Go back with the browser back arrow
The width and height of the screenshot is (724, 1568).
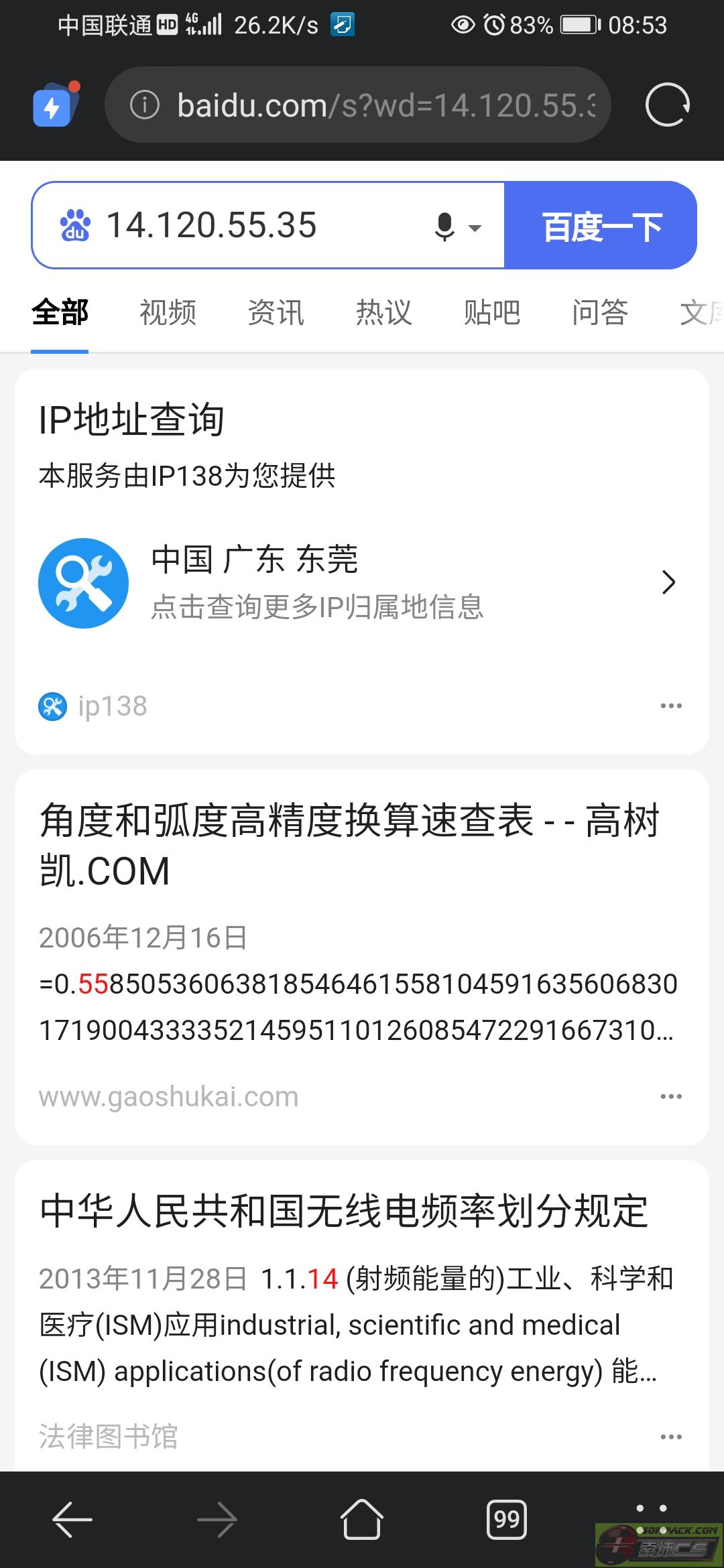(x=72, y=1519)
